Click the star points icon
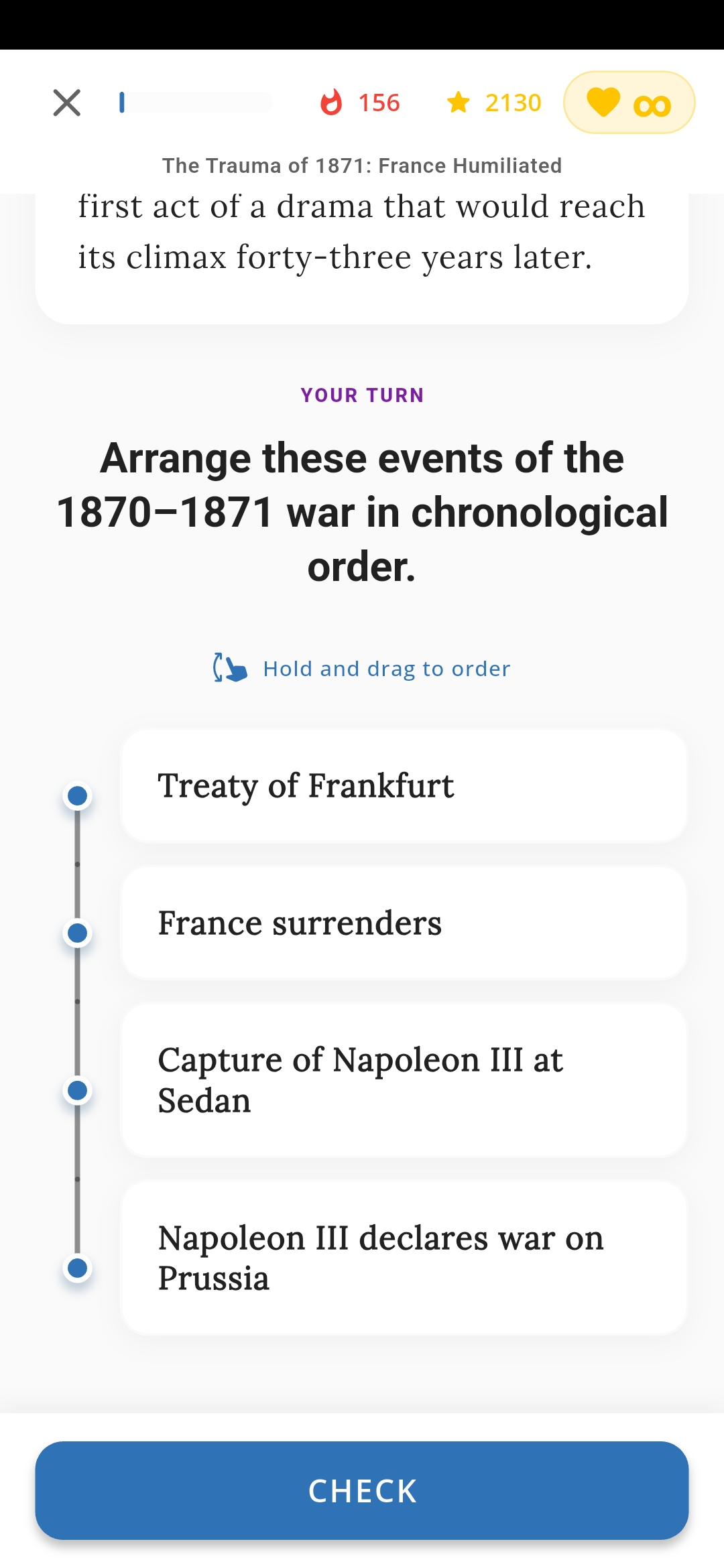Screen dimensions: 724x1568 (460, 102)
